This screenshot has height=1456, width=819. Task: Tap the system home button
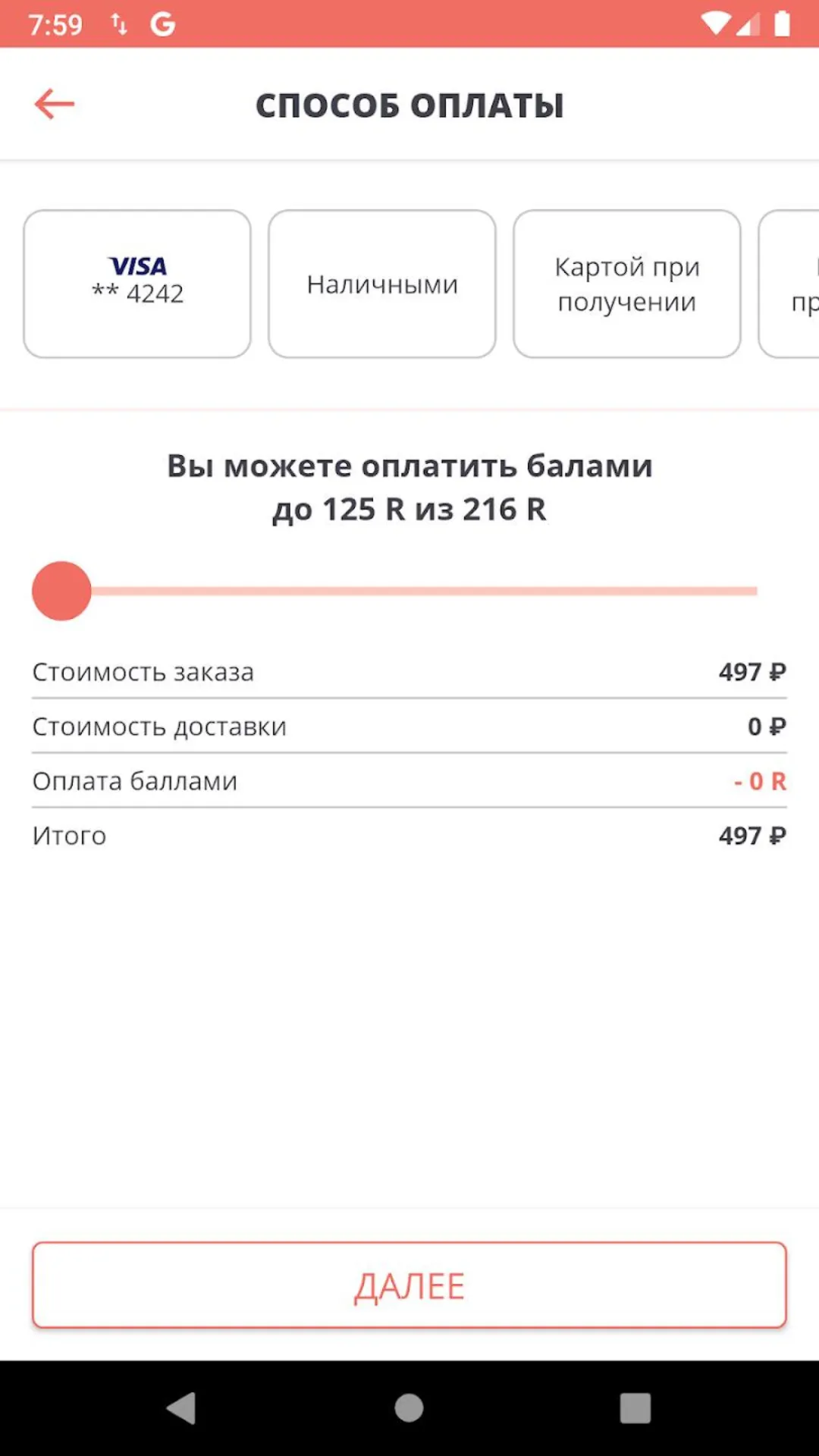[409, 1408]
